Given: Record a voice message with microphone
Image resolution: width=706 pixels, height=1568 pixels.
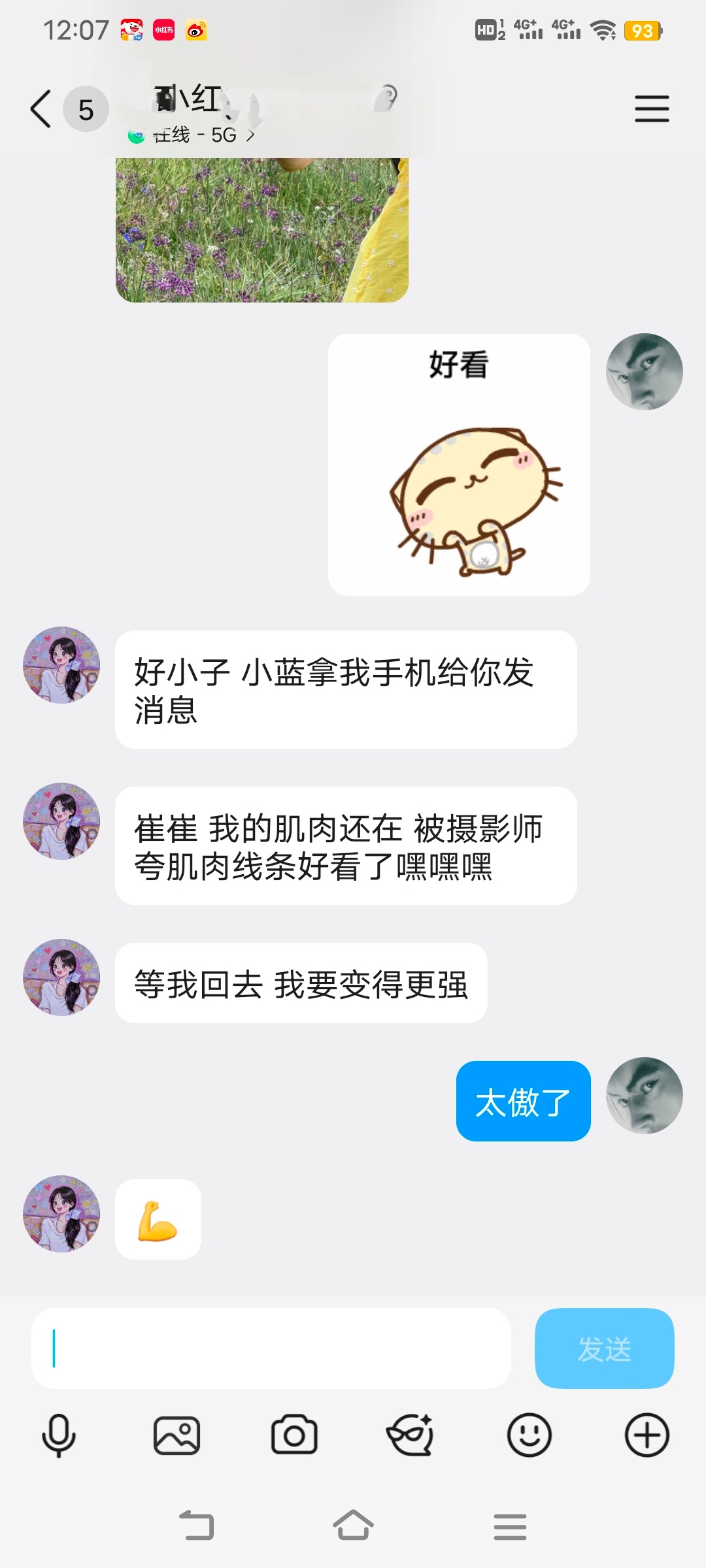Looking at the screenshot, I should tap(59, 1435).
